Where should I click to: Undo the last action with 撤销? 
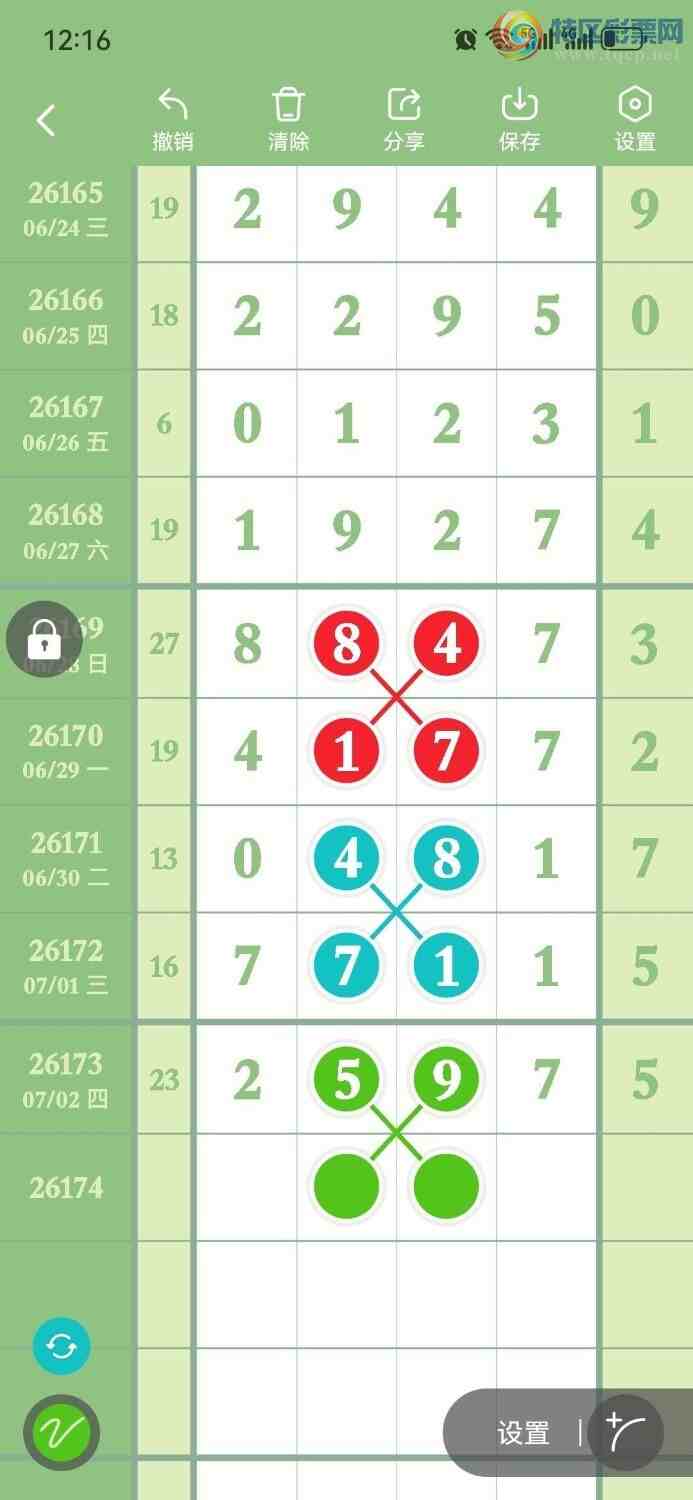pyautogui.click(x=173, y=121)
